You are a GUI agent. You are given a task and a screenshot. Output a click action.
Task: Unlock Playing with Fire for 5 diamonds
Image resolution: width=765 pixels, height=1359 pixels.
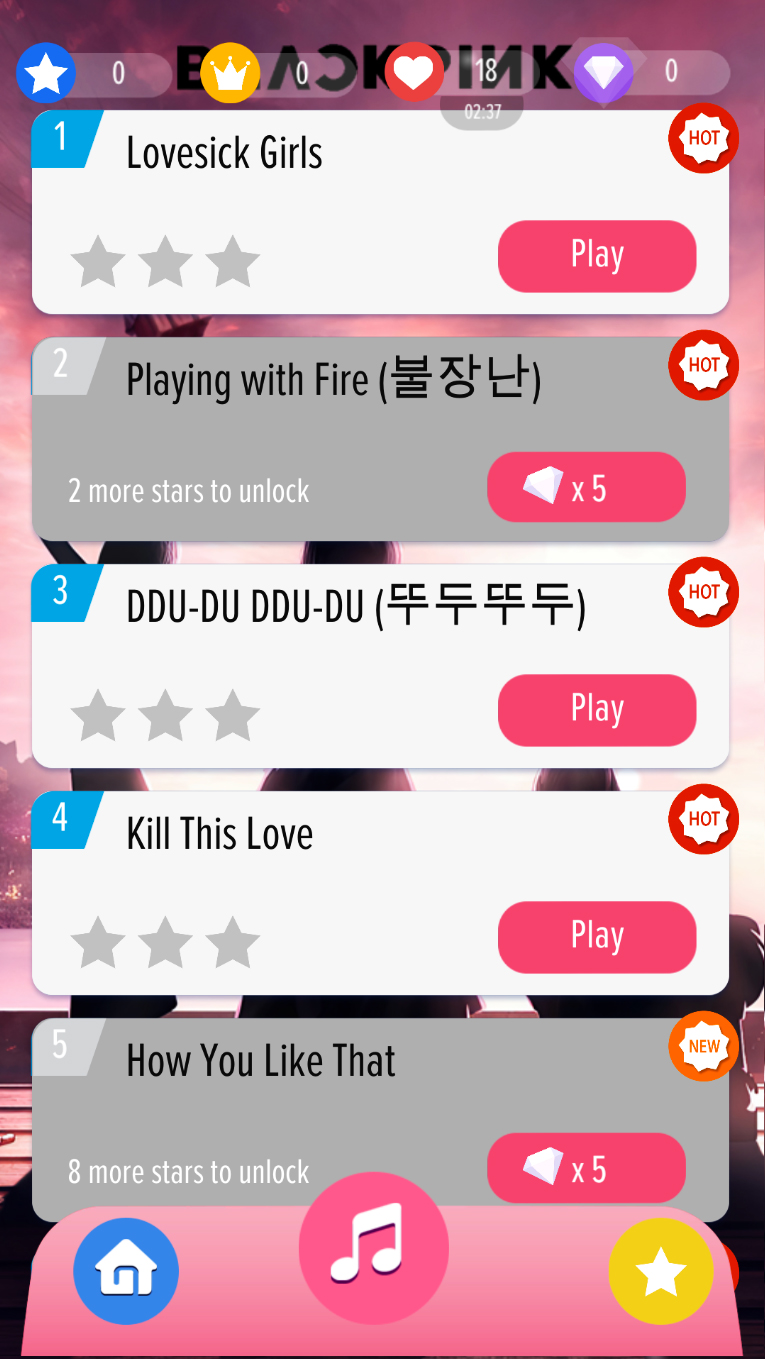pyautogui.click(x=586, y=487)
